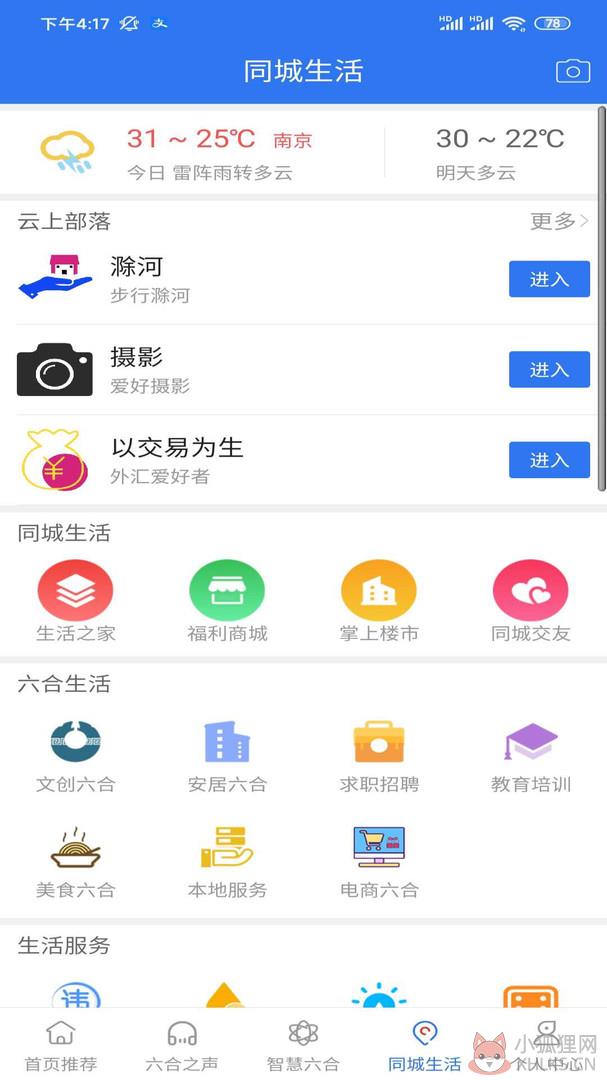
Task: Open 生活之家
Action: click(76, 601)
